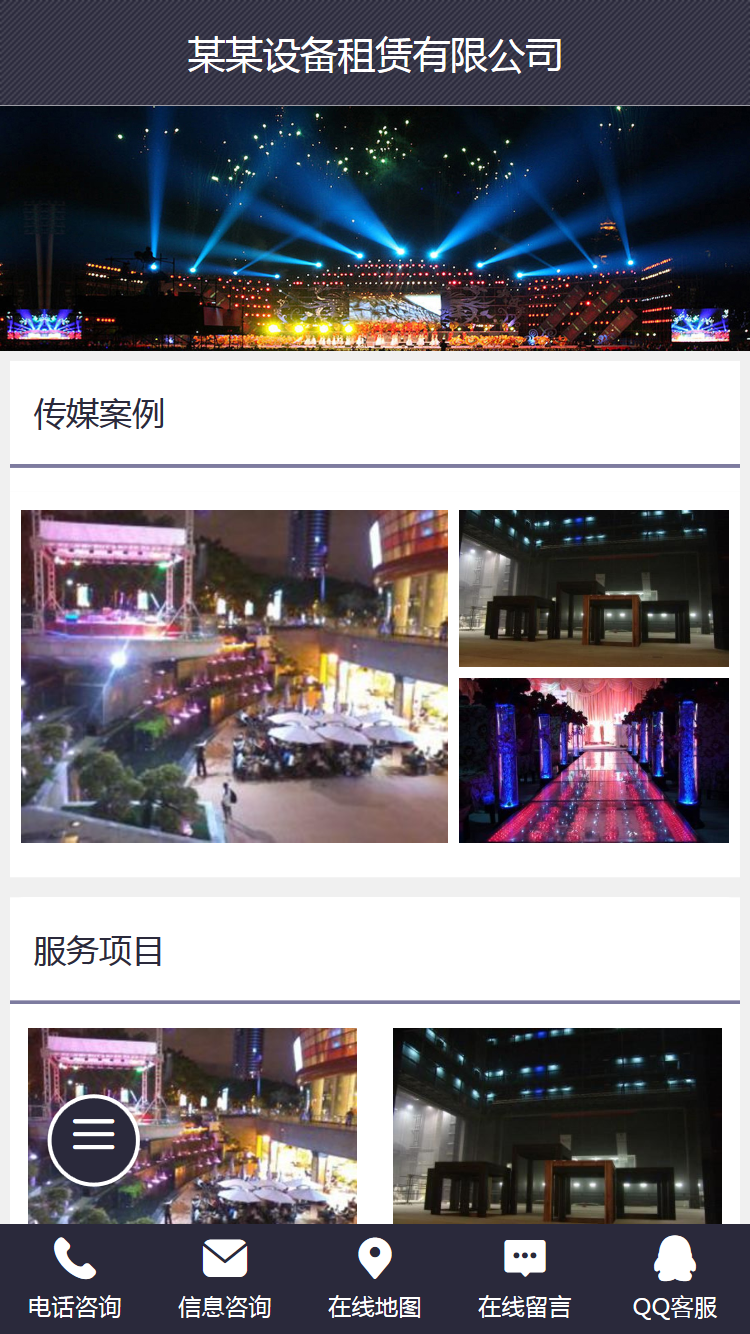Contact QQ客服 customer service

pyautogui.click(x=675, y=1279)
